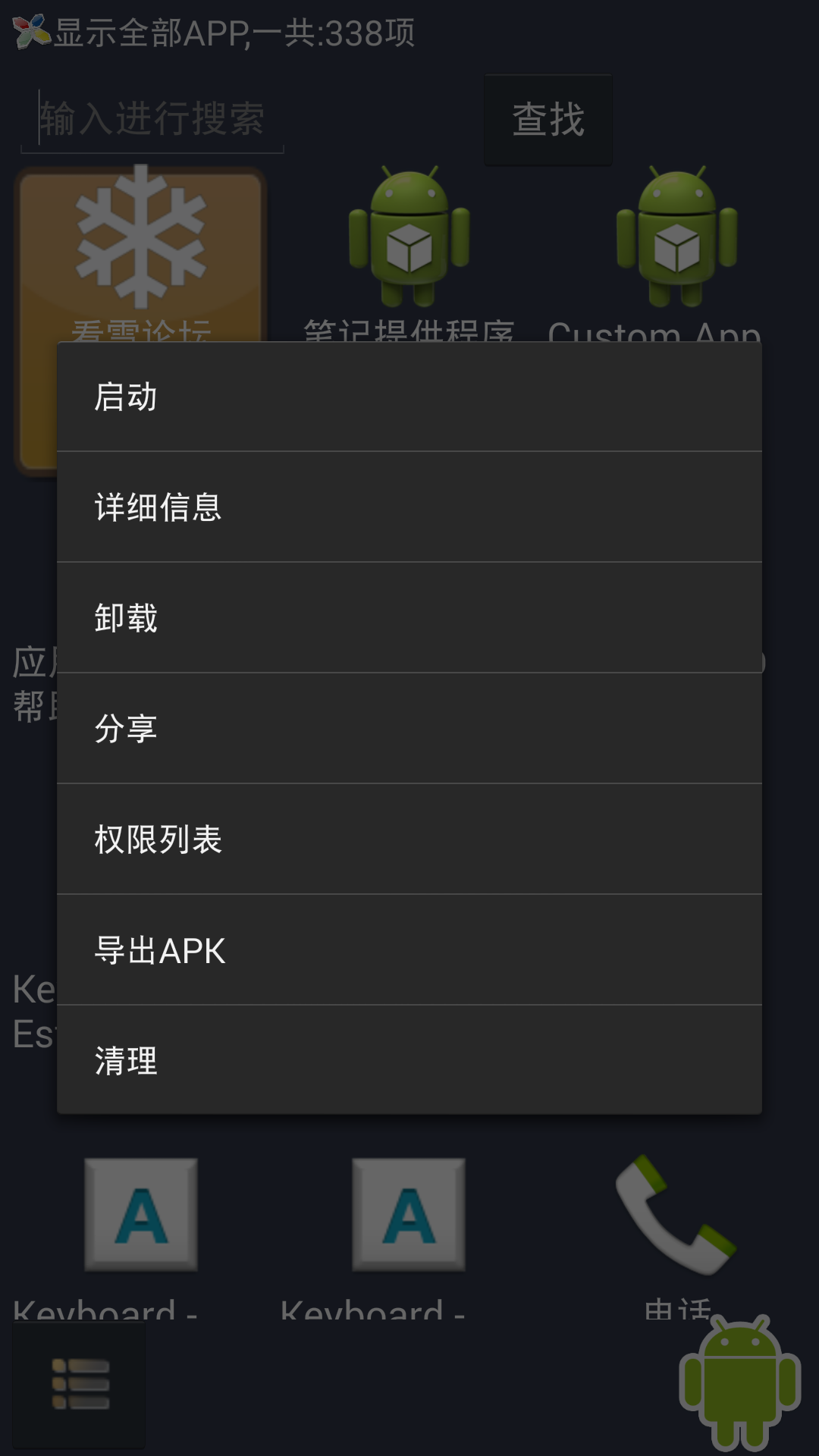Choose 卸载 to uninstall the app
This screenshot has width=819, height=1456.
409,617
